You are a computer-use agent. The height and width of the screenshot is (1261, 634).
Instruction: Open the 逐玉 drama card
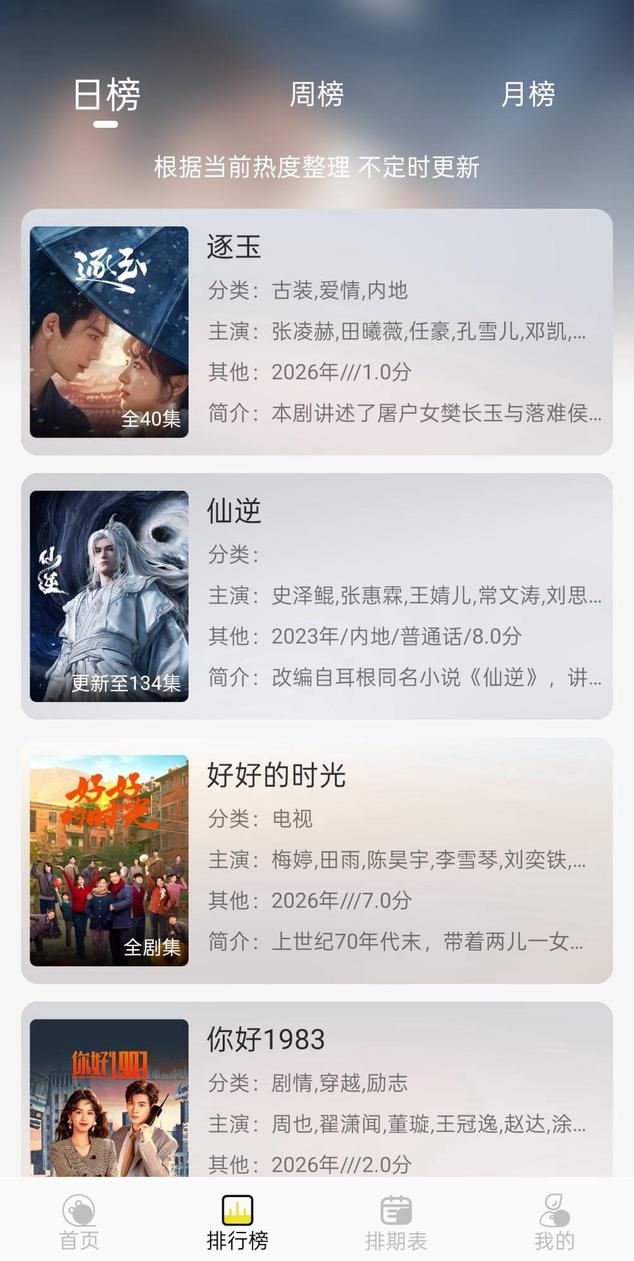[316, 332]
